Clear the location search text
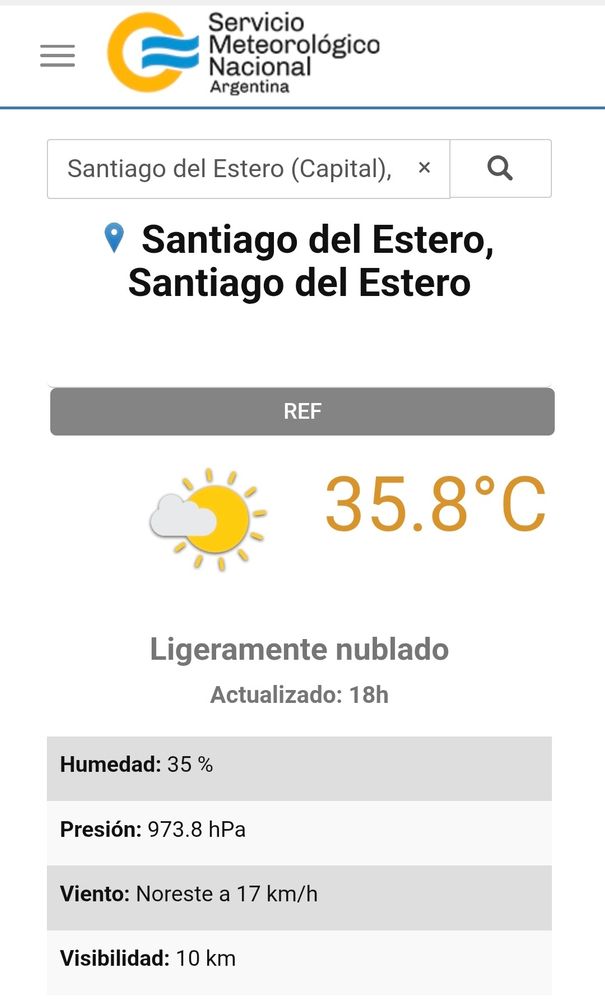 [425, 168]
